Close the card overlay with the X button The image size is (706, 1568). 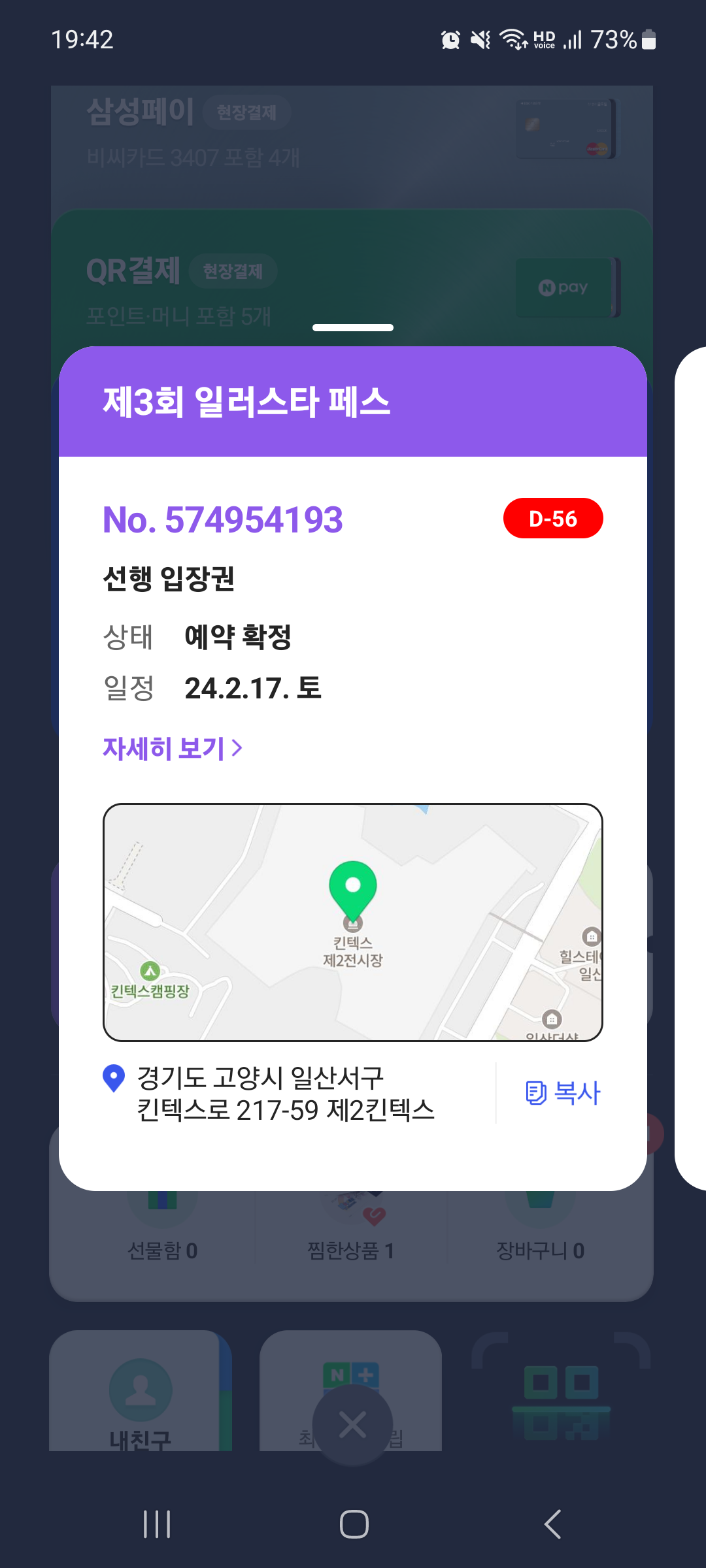click(353, 1425)
